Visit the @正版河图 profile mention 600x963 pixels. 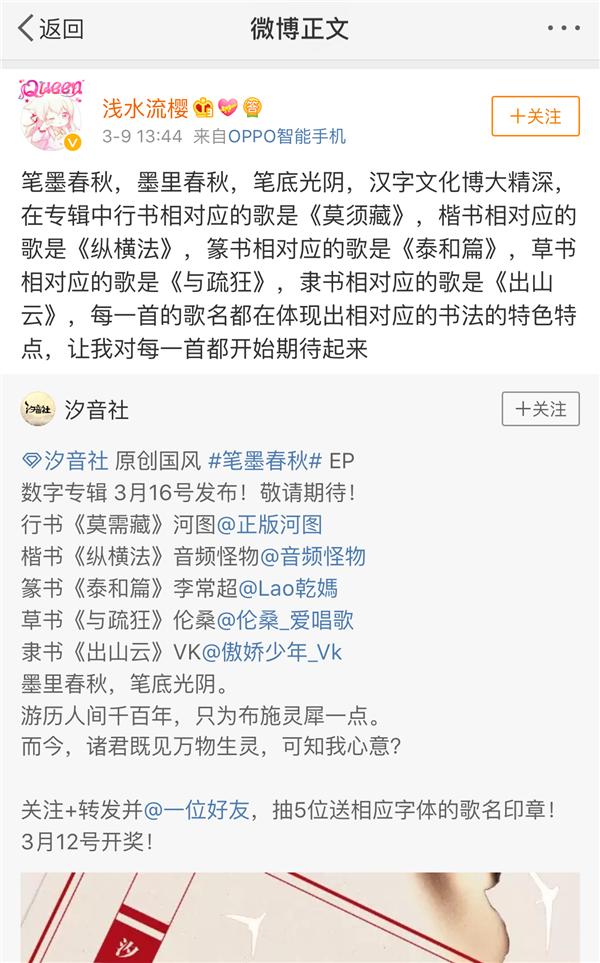[x=268, y=525]
